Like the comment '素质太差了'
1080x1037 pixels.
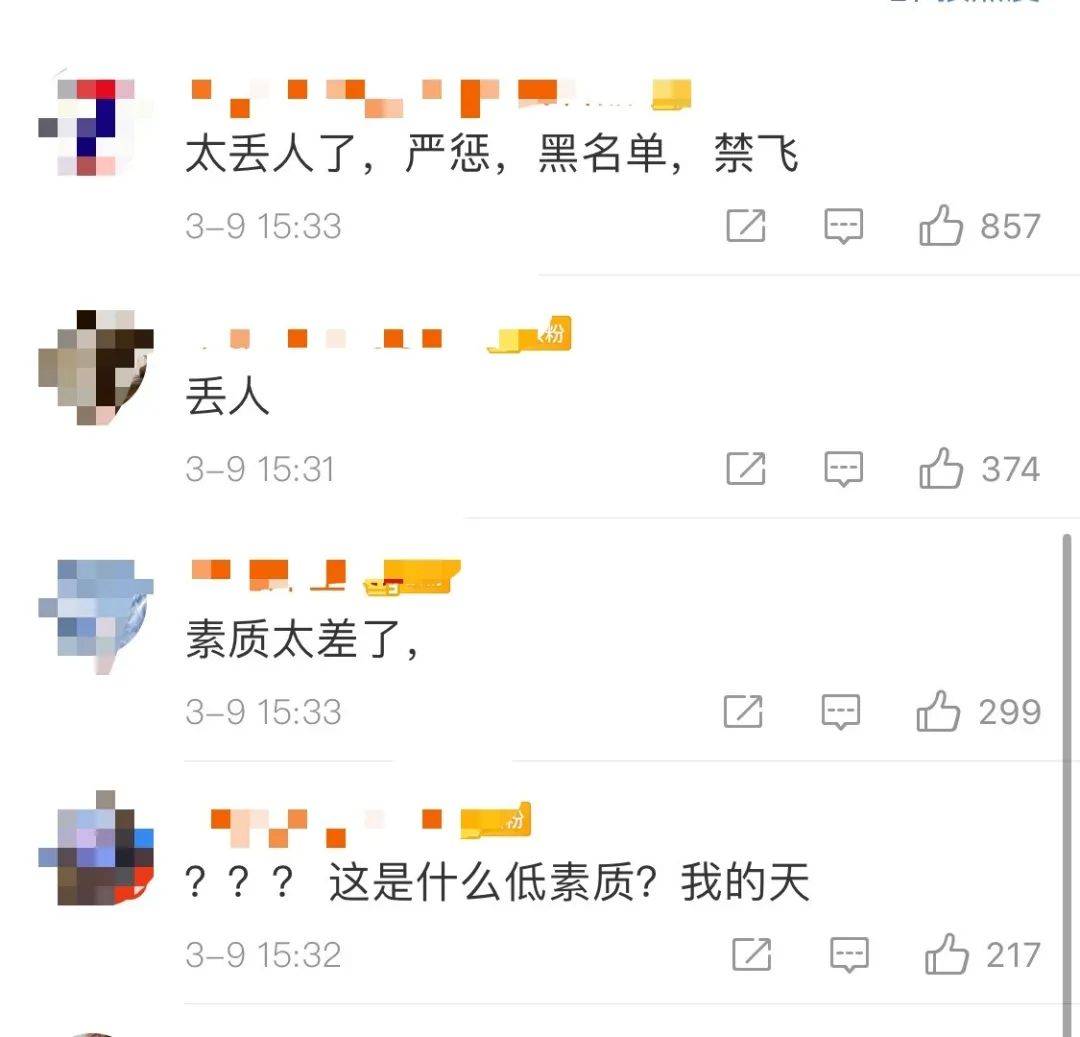[x=939, y=712]
